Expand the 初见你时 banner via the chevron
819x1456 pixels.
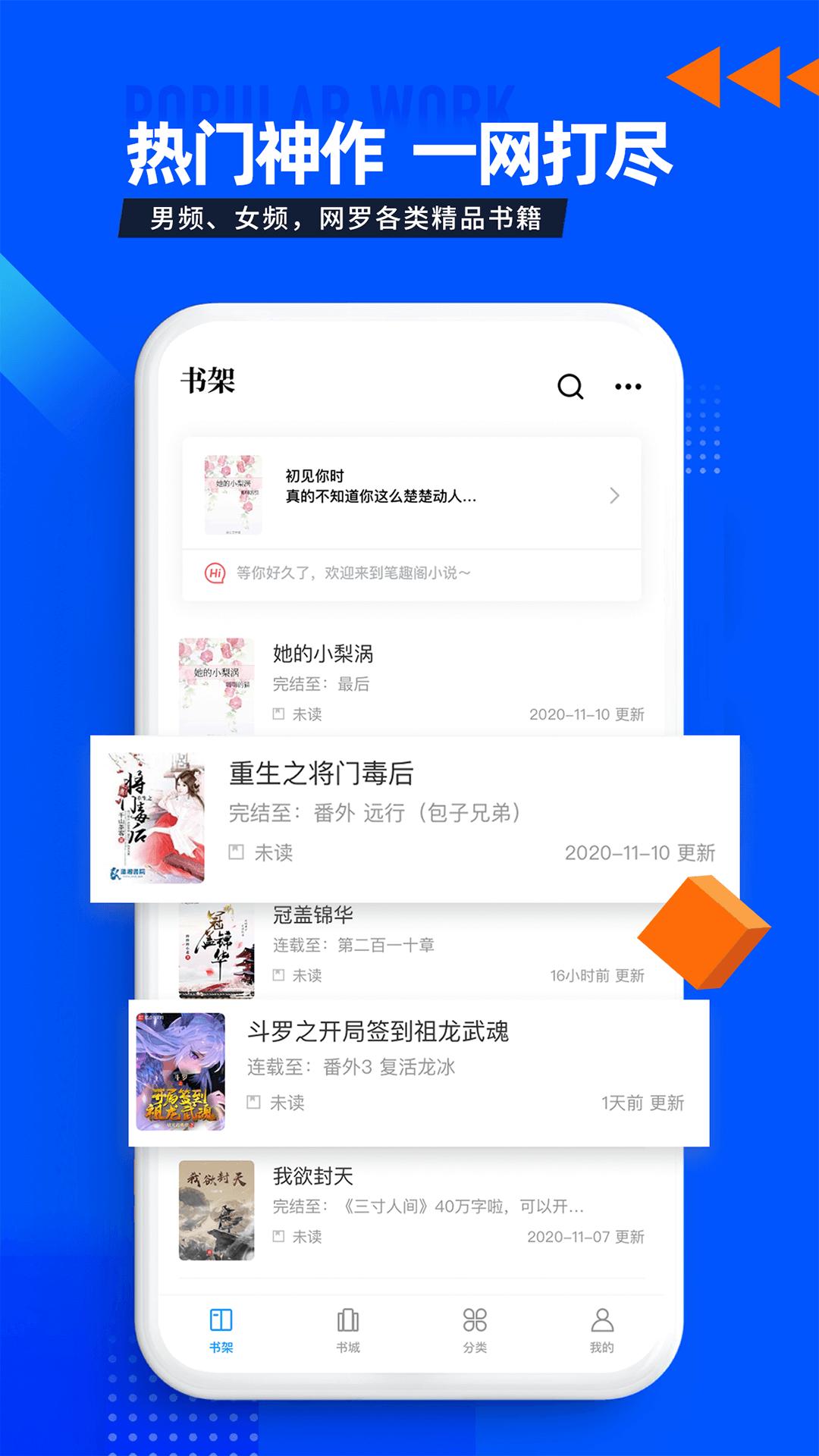coord(615,497)
